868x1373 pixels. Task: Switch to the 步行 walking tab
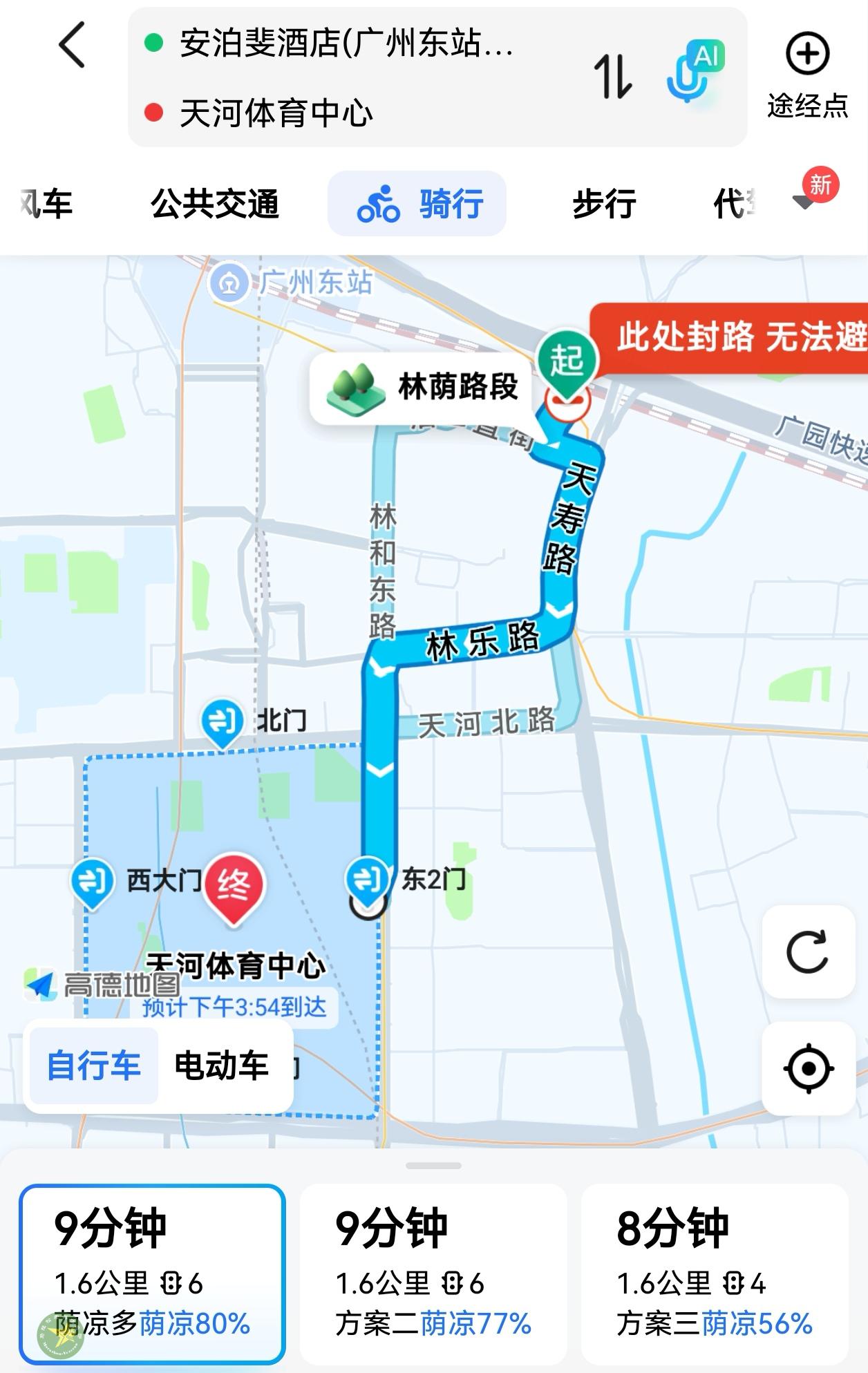click(x=604, y=204)
